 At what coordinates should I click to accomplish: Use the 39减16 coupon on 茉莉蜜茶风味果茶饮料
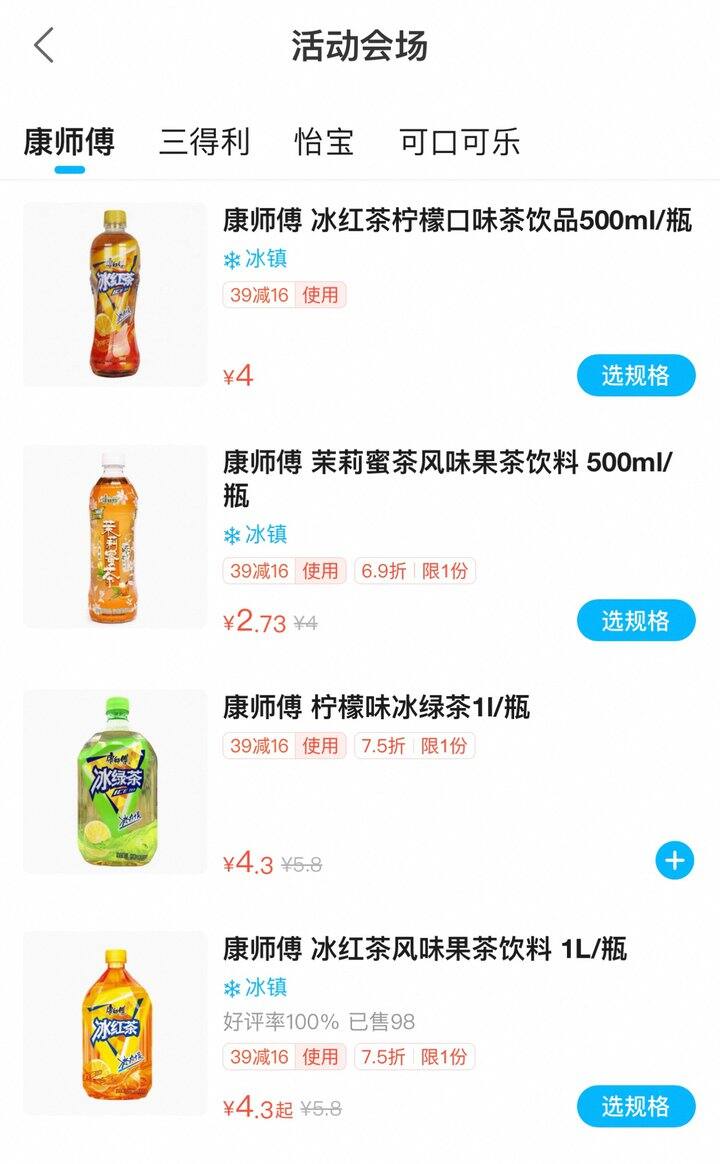coord(321,571)
